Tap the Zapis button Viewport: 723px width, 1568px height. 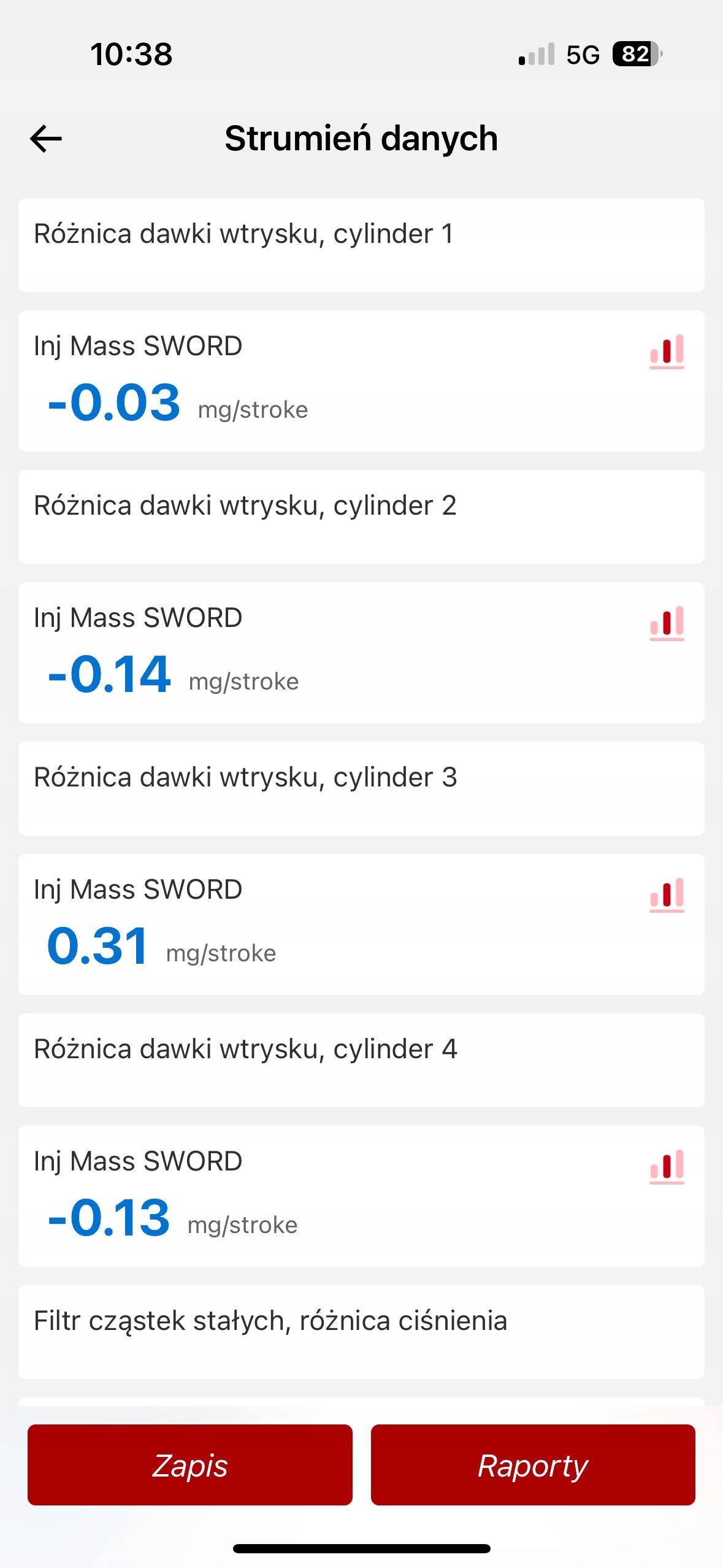coord(190,1465)
